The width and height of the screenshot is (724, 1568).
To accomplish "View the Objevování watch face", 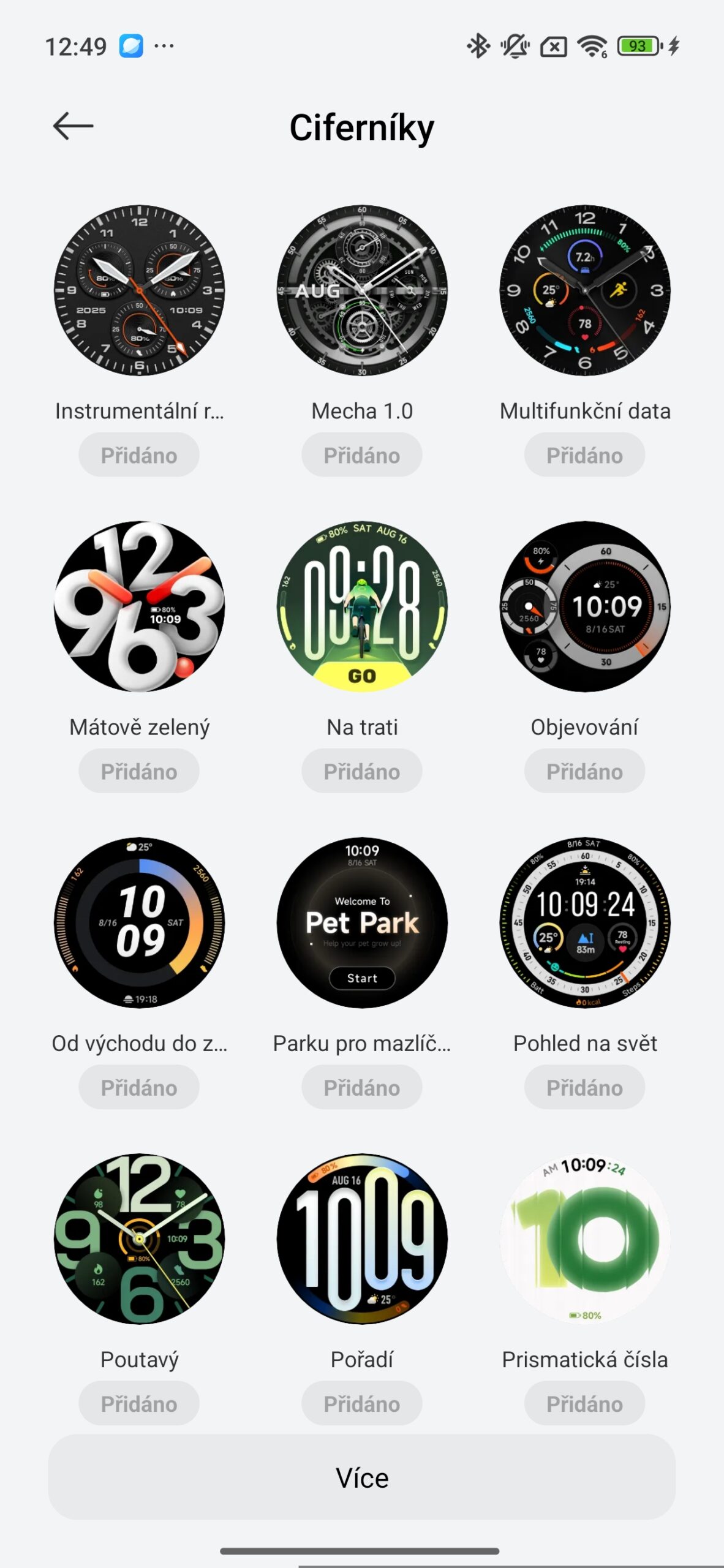I will [585, 606].
